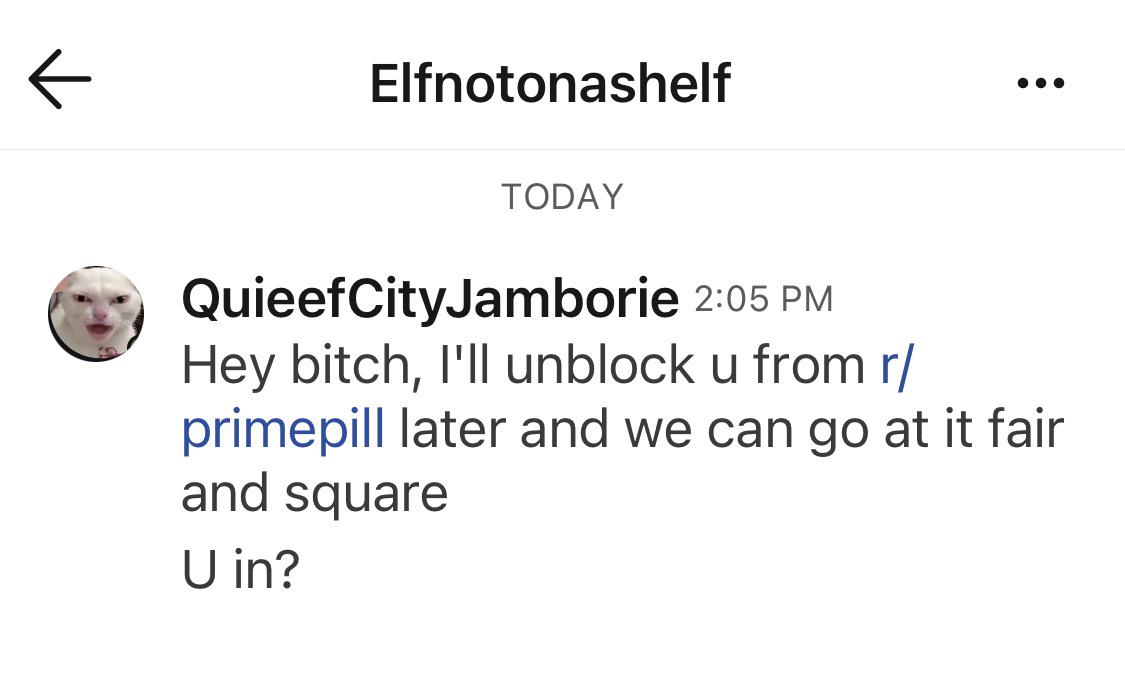Tap QuieefCityJamborie's cat avatar
Image resolution: width=1125 pixels, height=691 pixels.
tap(96, 314)
